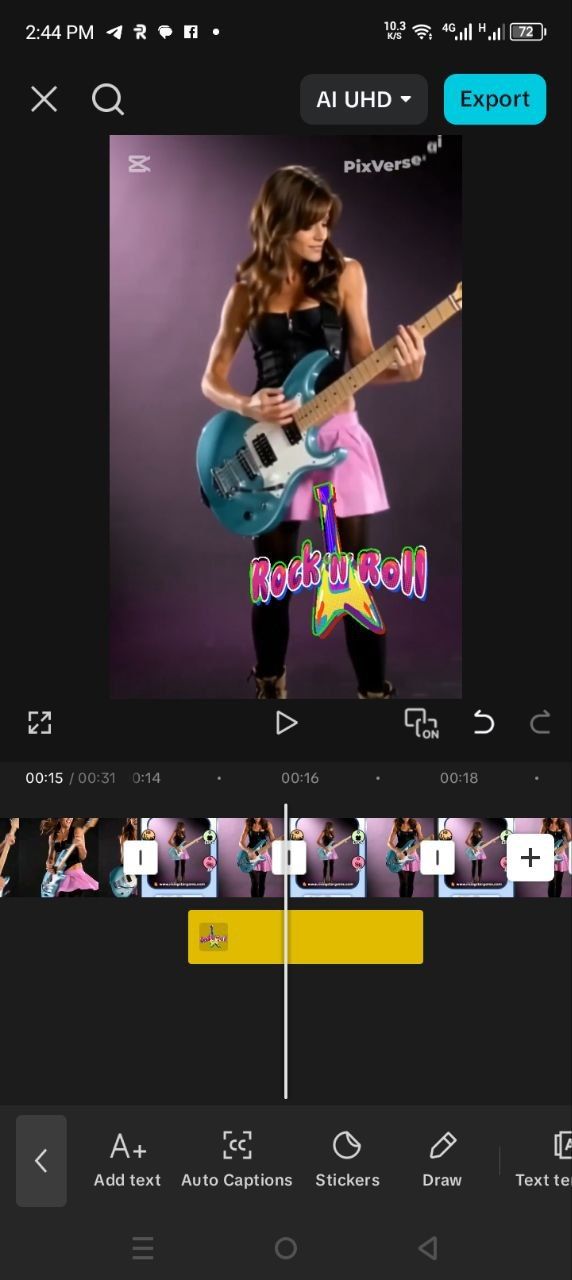Viewport: 572px width, 1280px height.
Task: Select the yellow sticker track clip
Action: [305, 937]
